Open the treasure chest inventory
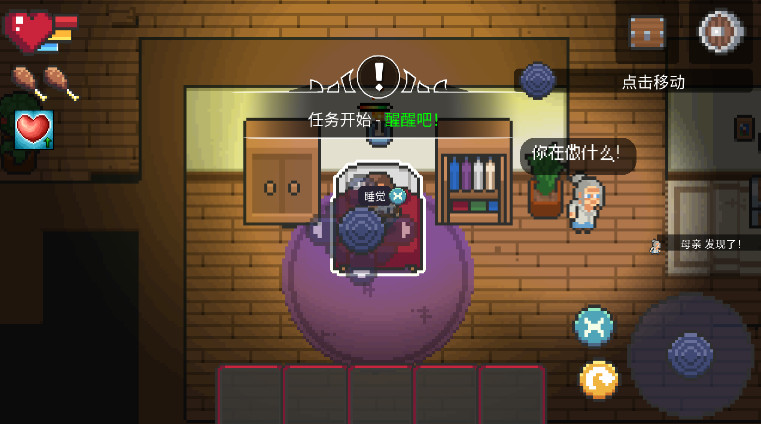761x424 pixels. (x=647, y=31)
